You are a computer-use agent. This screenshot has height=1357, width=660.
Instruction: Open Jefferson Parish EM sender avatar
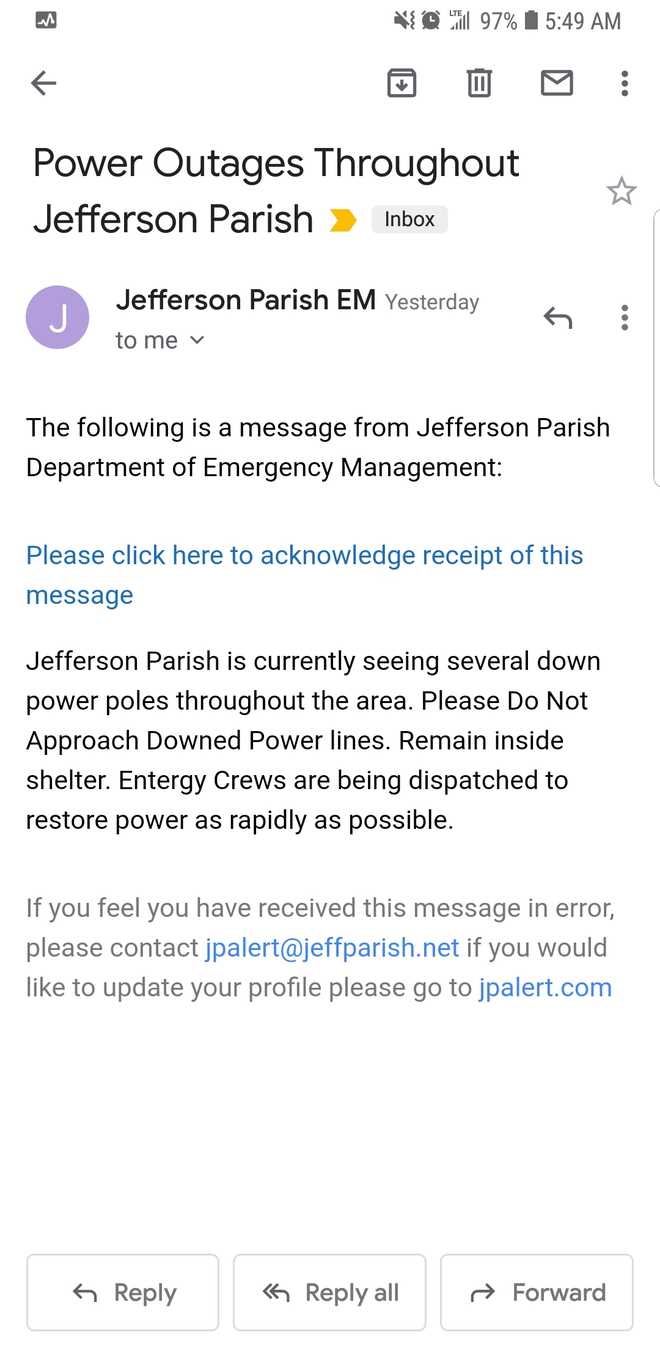click(x=57, y=318)
